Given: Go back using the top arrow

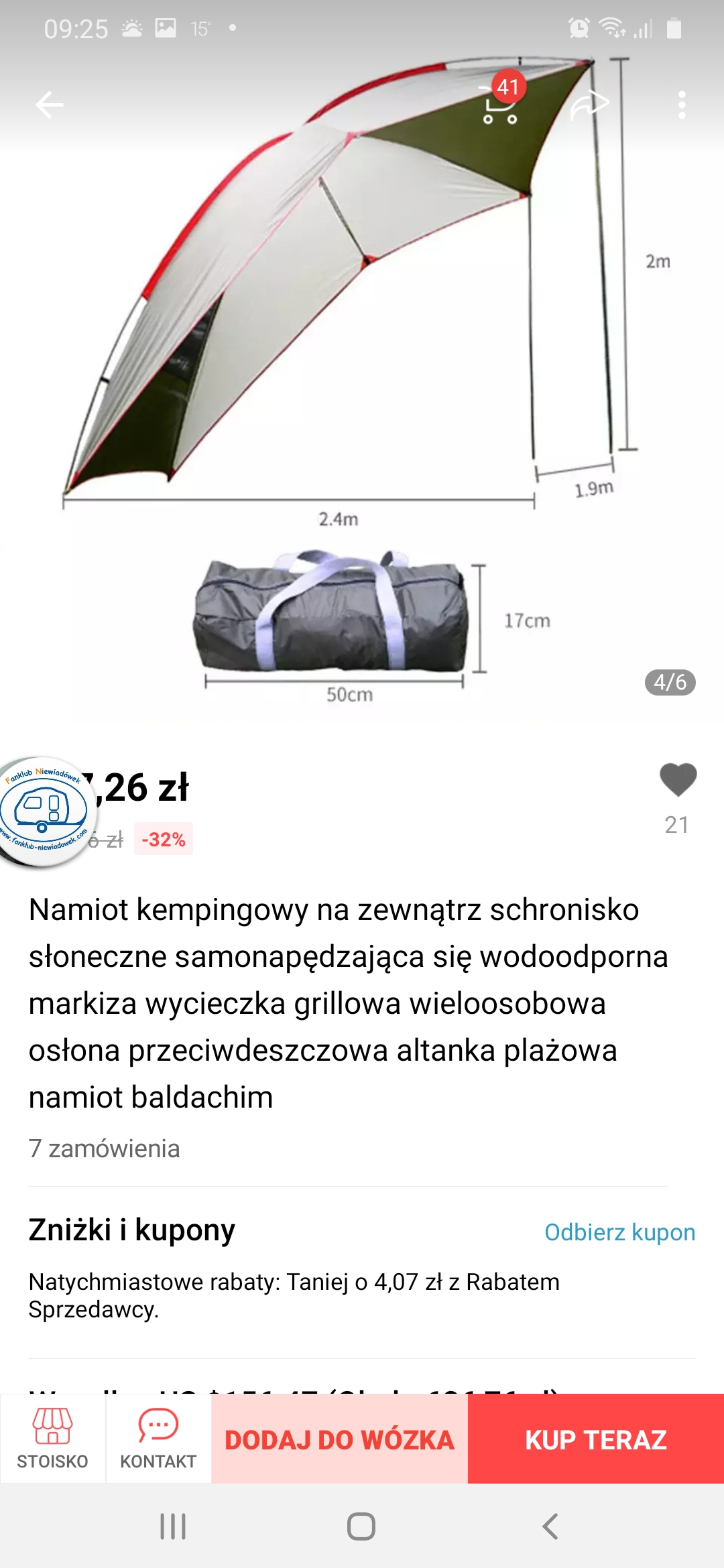Looking at the screenshot, I should coord(50,105).
